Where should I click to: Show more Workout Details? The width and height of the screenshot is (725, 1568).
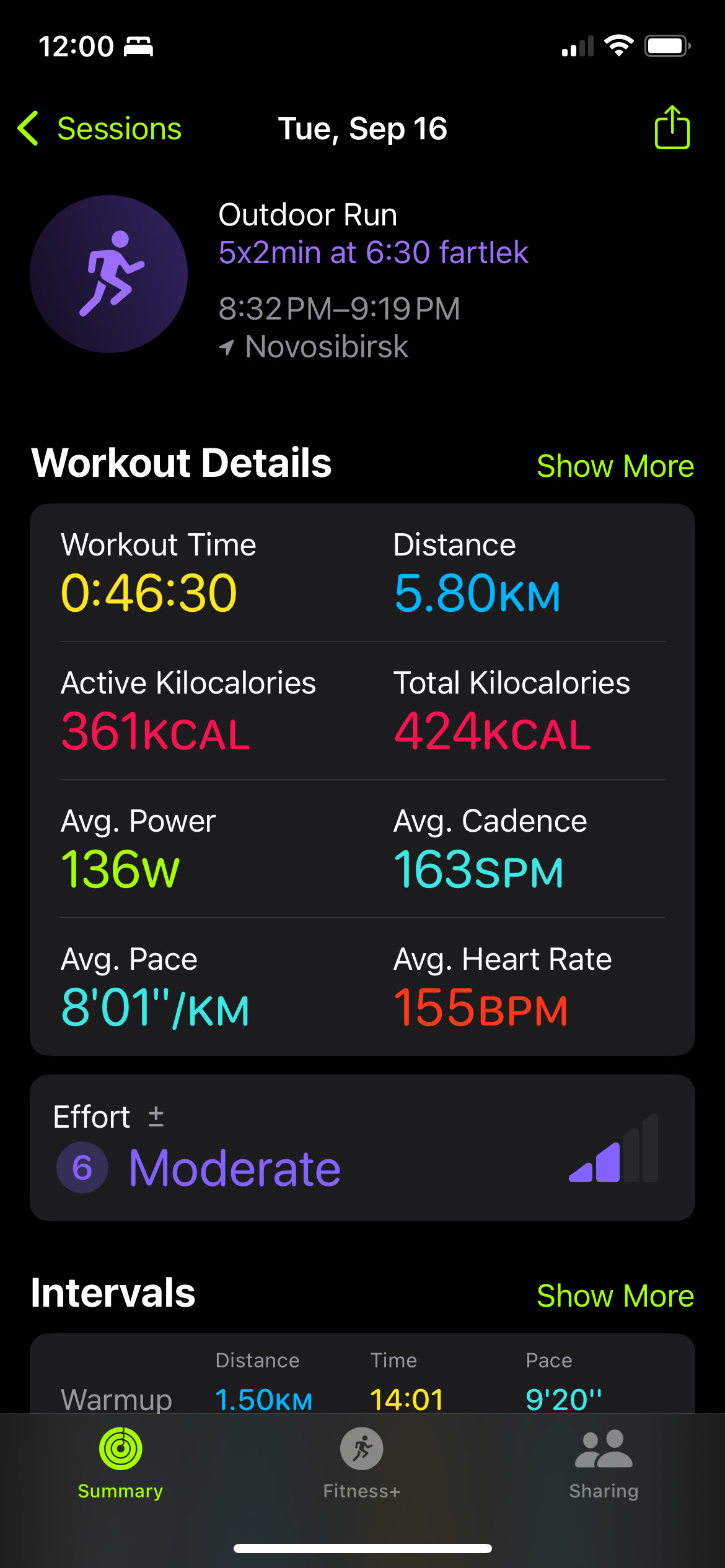[x=615, y=466]
